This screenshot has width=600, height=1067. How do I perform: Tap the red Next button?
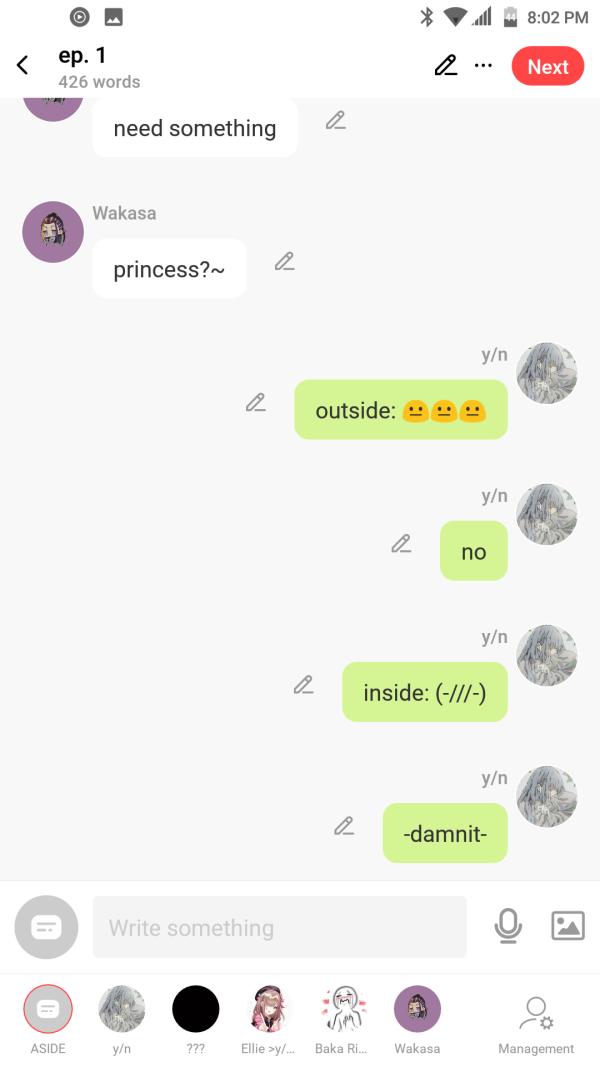[x=547, y=66]
